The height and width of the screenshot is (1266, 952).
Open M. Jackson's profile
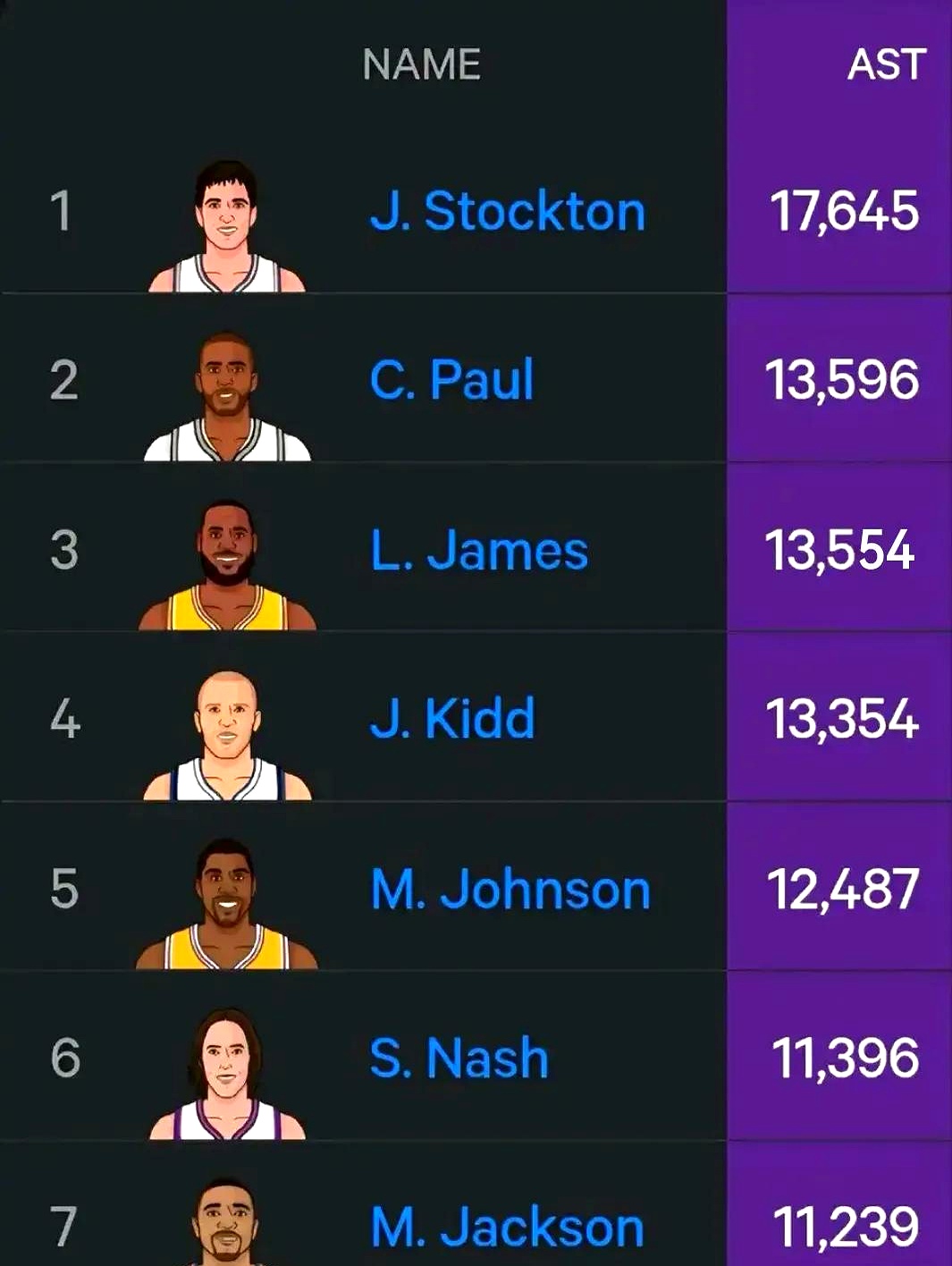(507, 1227)
